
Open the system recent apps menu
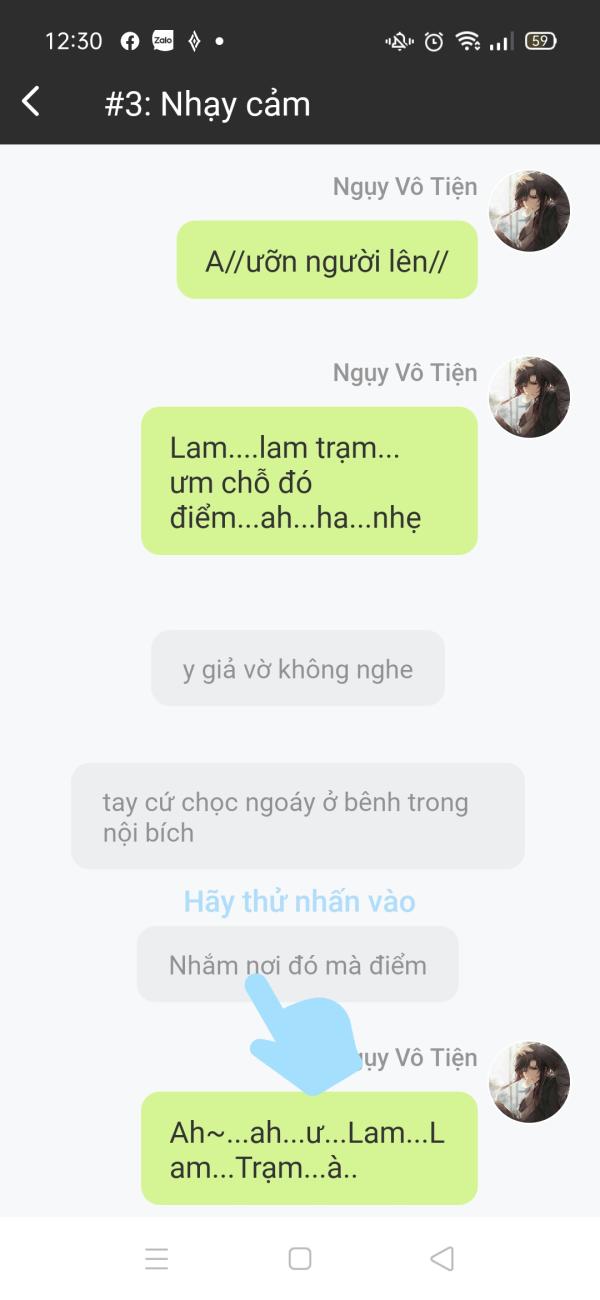click(157, 1258)
